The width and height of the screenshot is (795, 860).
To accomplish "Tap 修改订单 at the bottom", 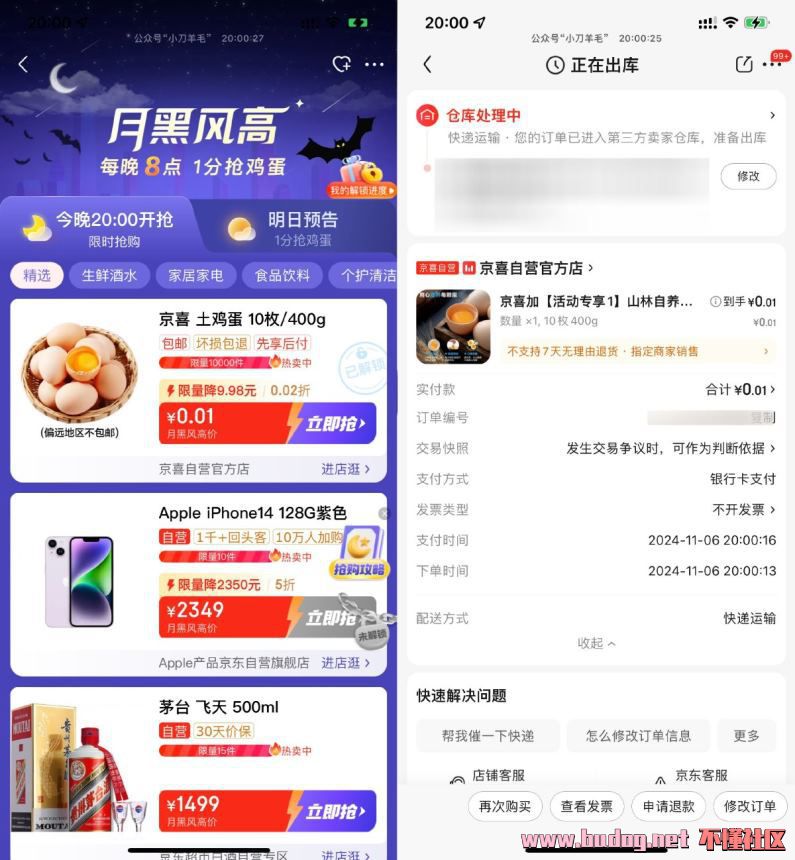I will tap(750, 806).
